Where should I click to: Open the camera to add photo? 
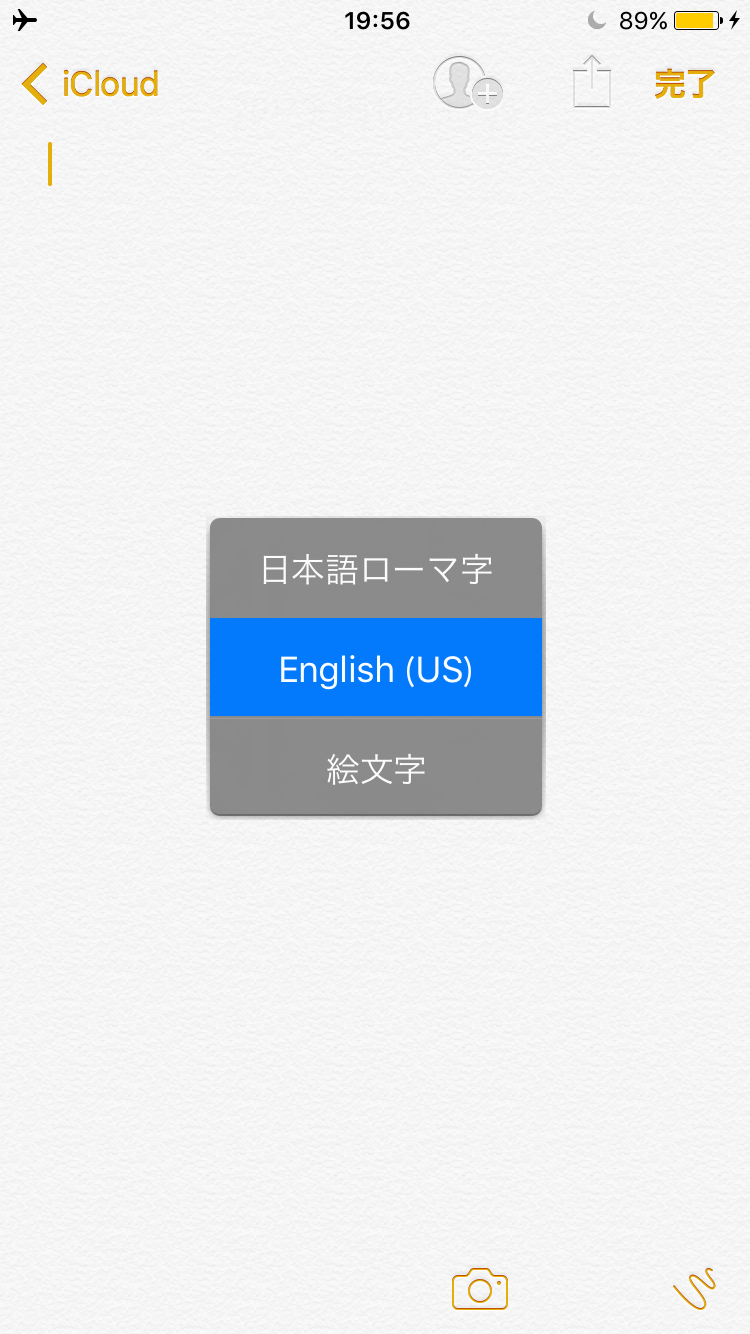click(480, 1289)
